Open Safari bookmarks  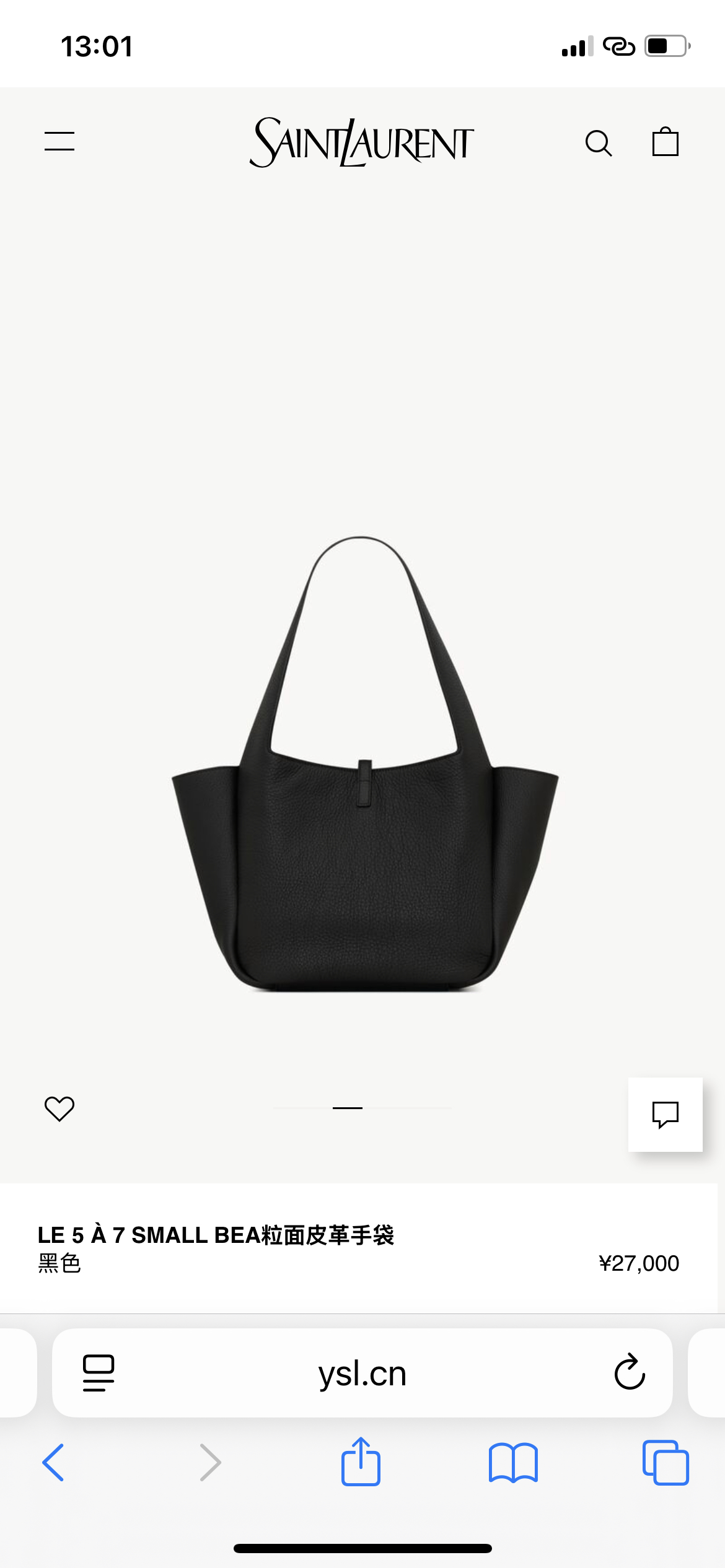(513, 1463)
